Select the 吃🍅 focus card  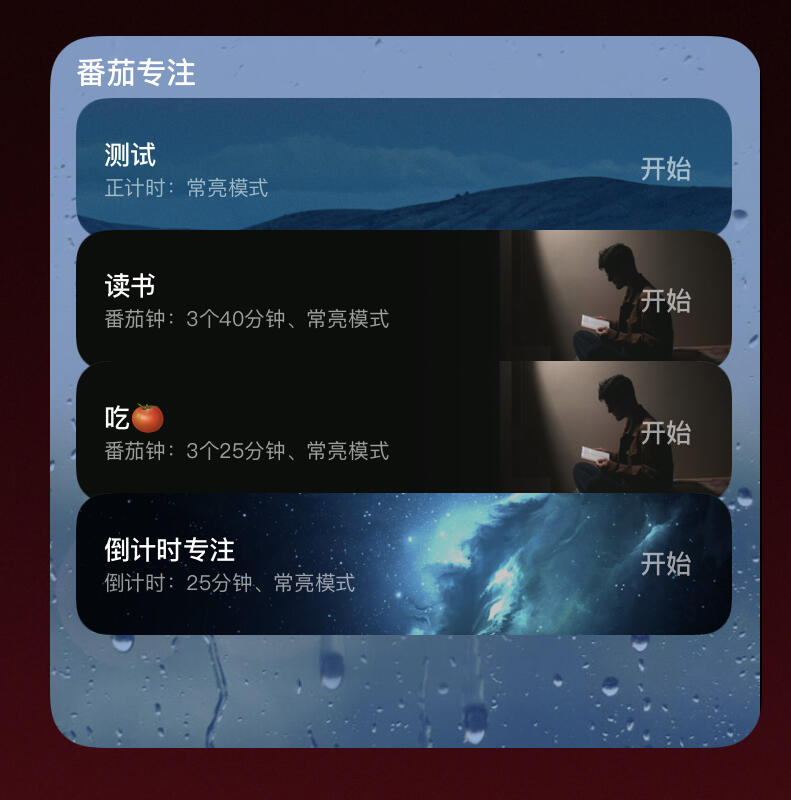[x=300, y=432]
